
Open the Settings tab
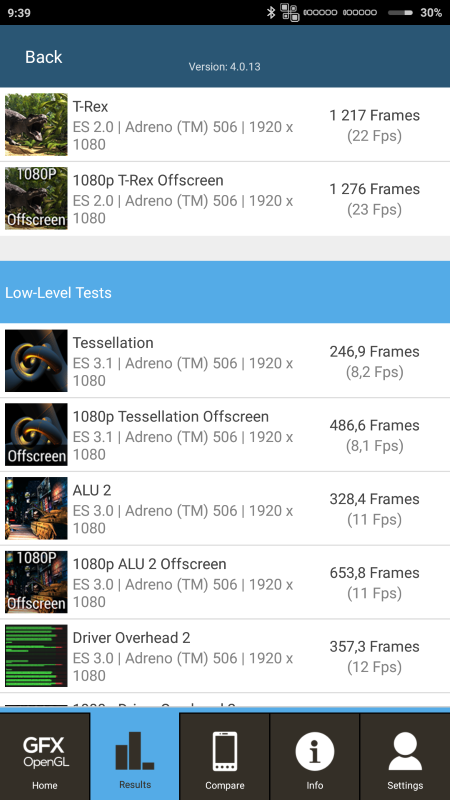coord(405,757)
